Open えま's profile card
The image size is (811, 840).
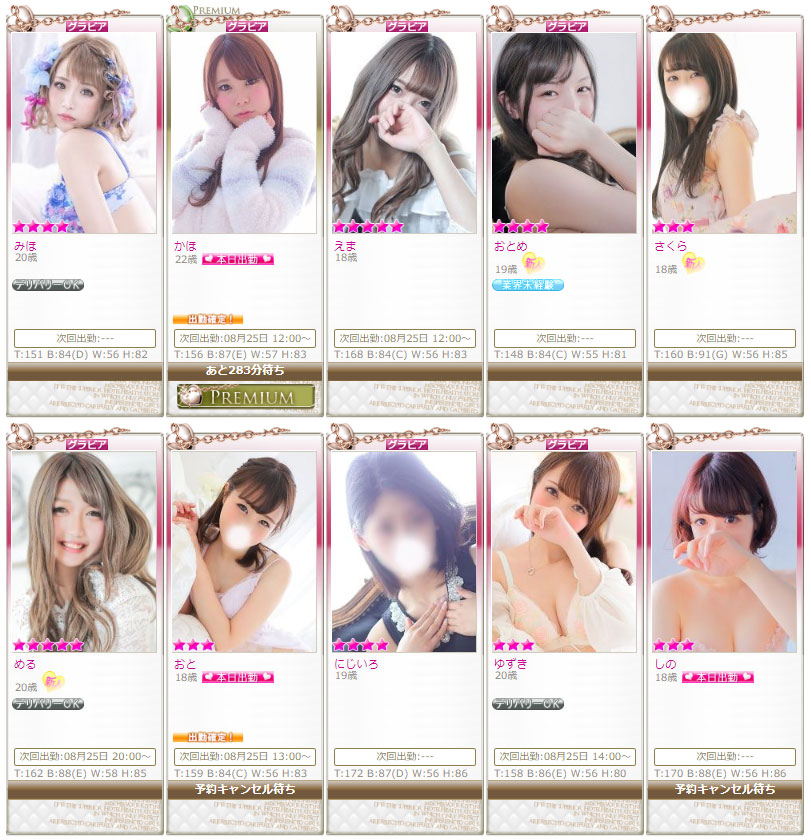(x=404, y=132)
